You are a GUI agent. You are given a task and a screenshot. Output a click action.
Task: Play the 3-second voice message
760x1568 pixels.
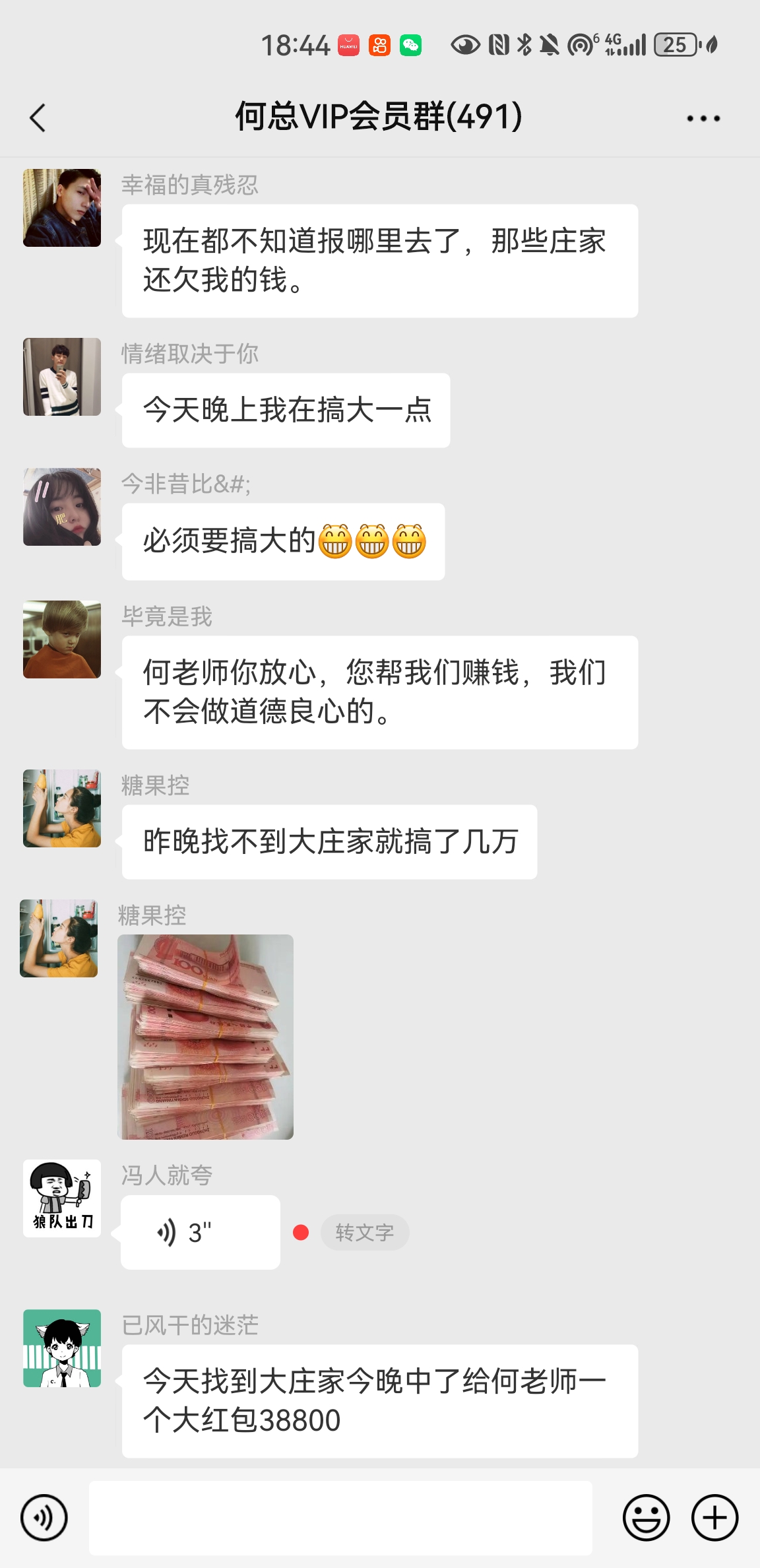pos(200,1232)
